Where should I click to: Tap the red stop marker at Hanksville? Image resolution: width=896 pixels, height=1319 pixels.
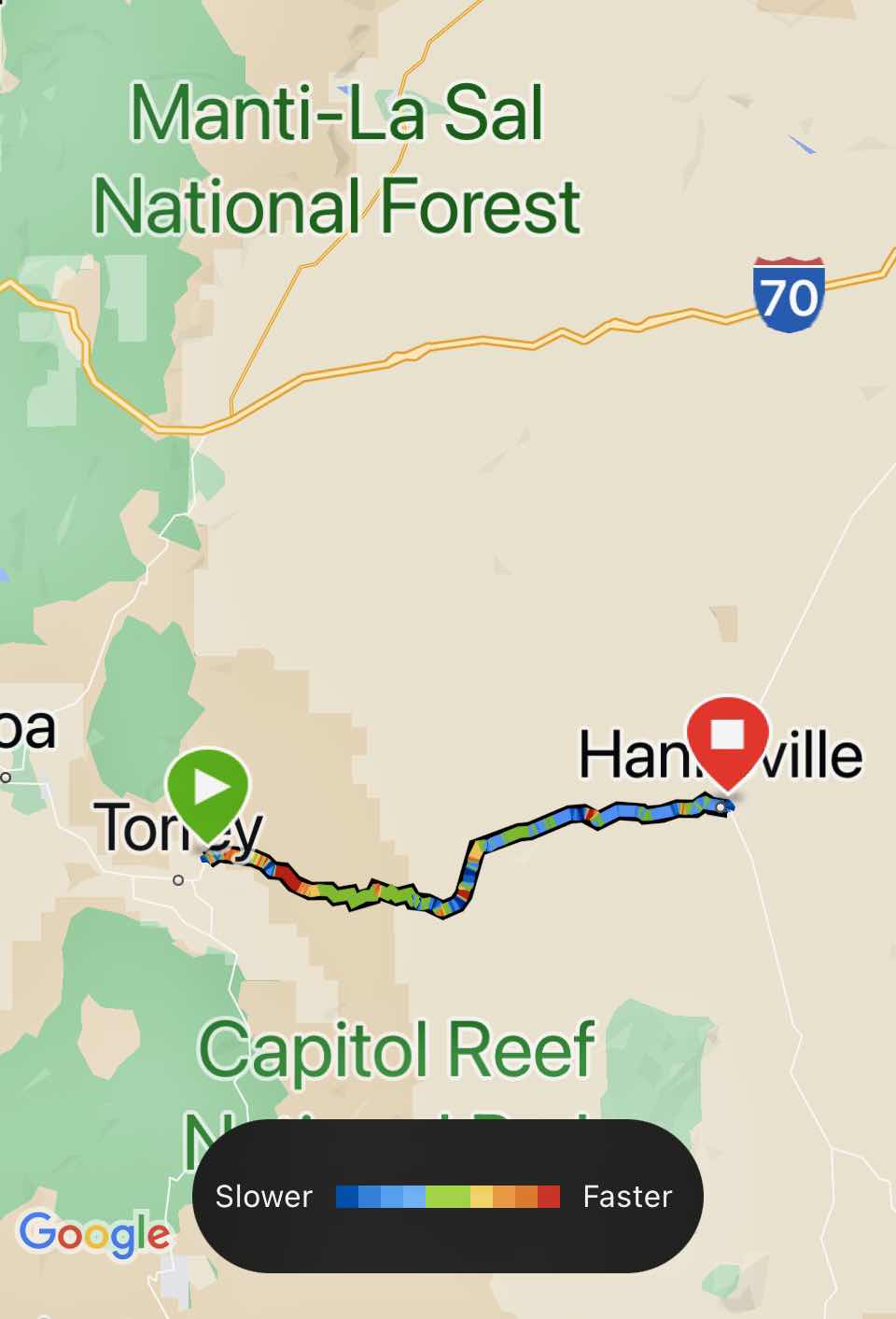click(727, 737)
